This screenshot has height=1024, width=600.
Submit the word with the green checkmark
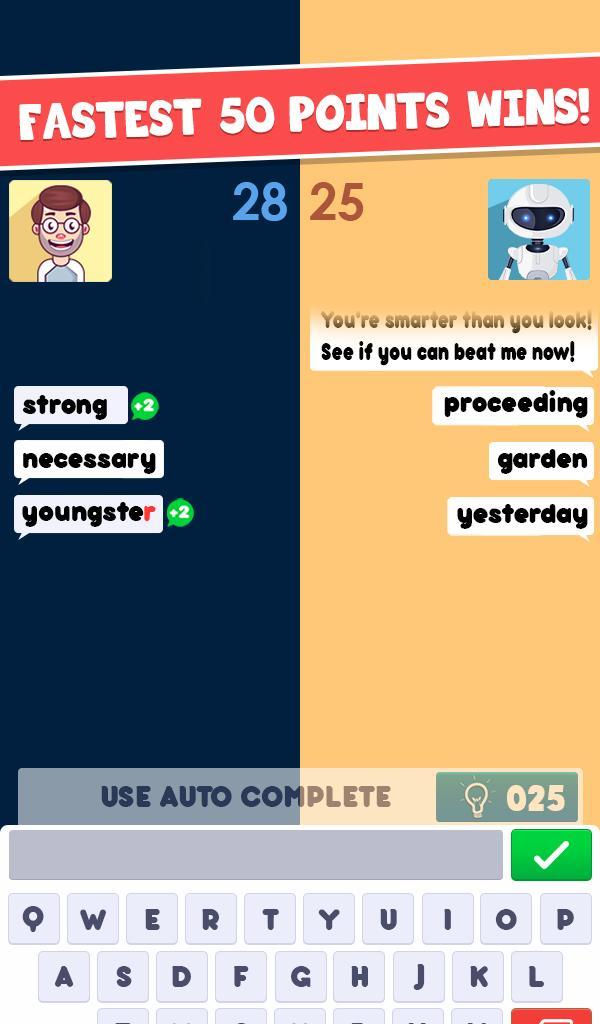tap(551, 855)
